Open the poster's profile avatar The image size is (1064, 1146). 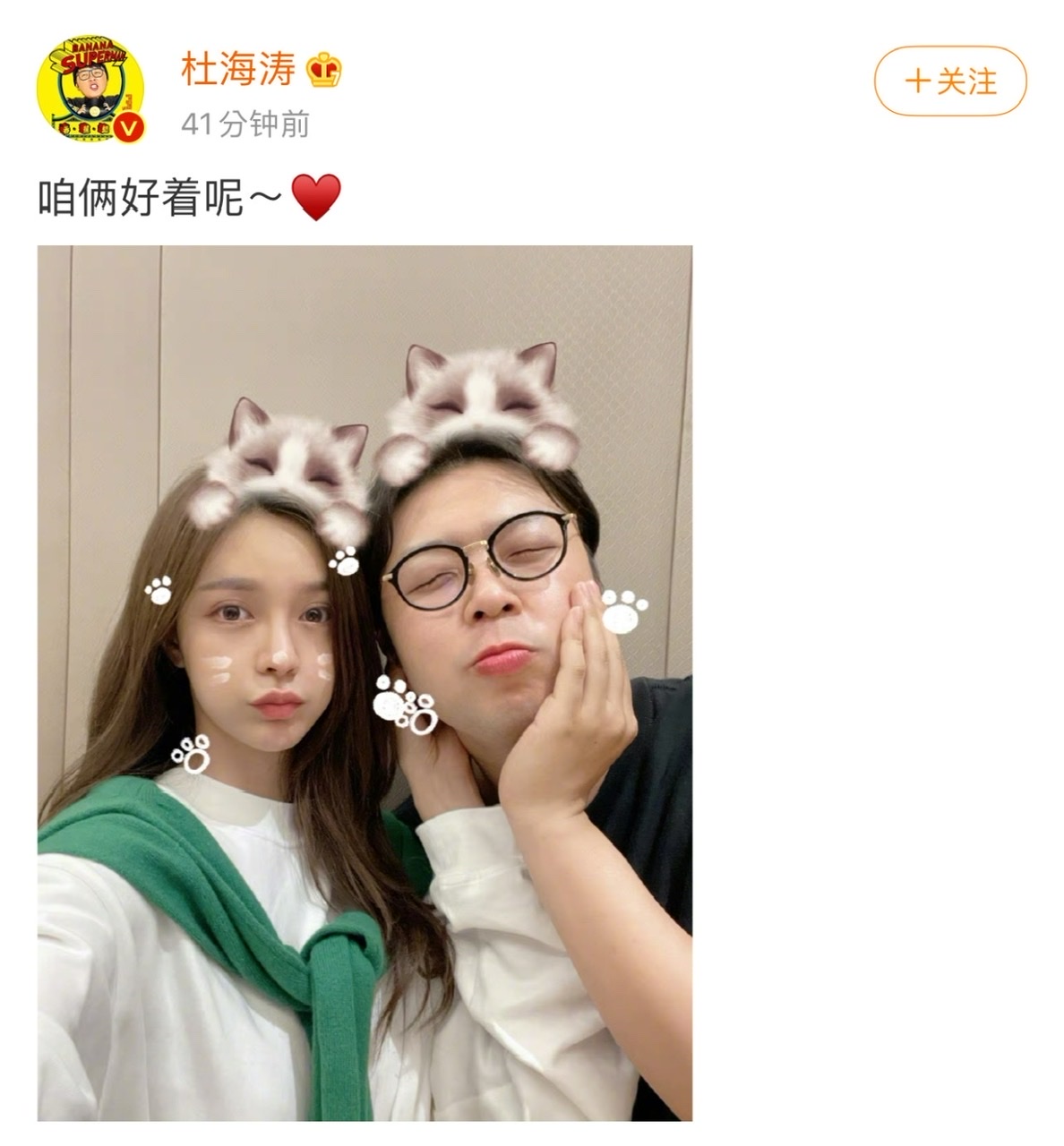point(90,90)
